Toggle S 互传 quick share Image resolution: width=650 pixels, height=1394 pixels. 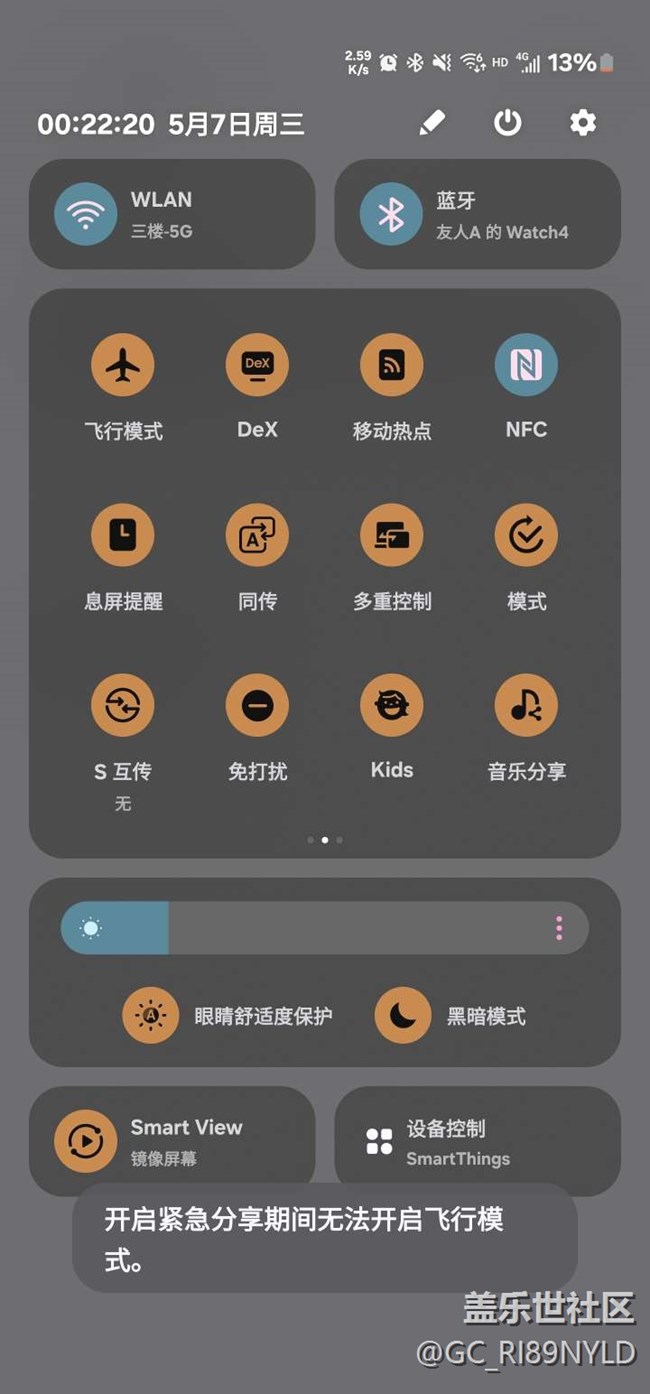coord(122,705)
